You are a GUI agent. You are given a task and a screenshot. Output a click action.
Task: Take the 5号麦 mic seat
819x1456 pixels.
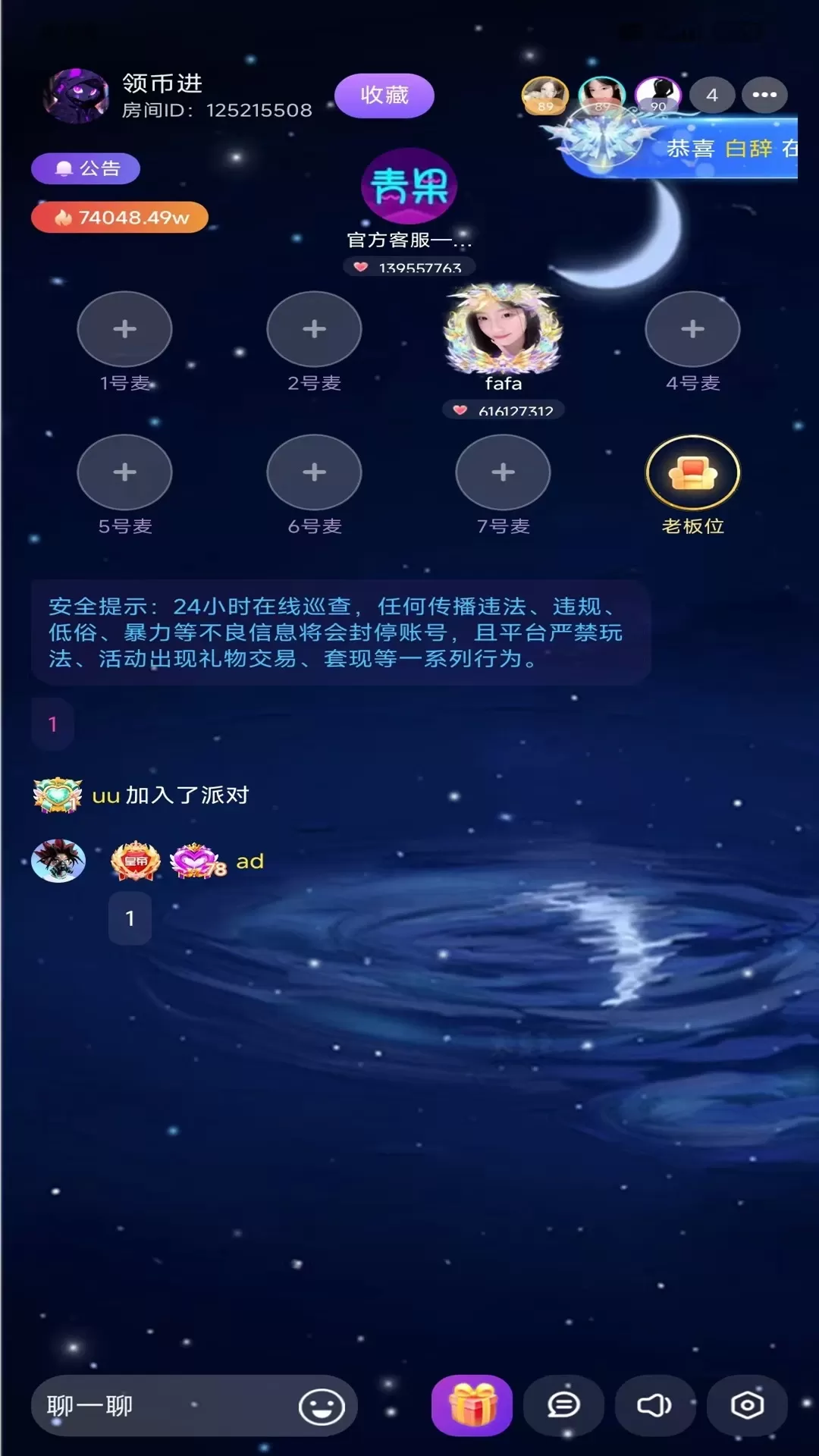click(124, 472)
